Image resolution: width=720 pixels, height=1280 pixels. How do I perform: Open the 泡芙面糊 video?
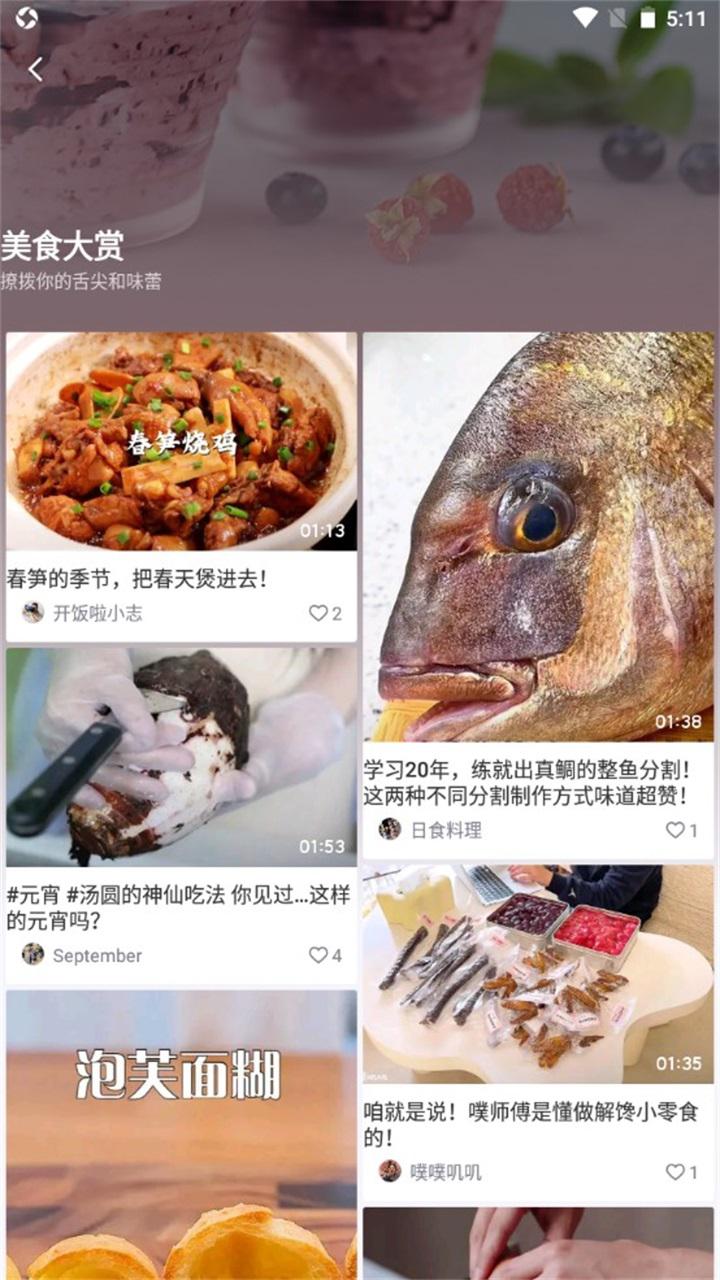pos(181,1135)
